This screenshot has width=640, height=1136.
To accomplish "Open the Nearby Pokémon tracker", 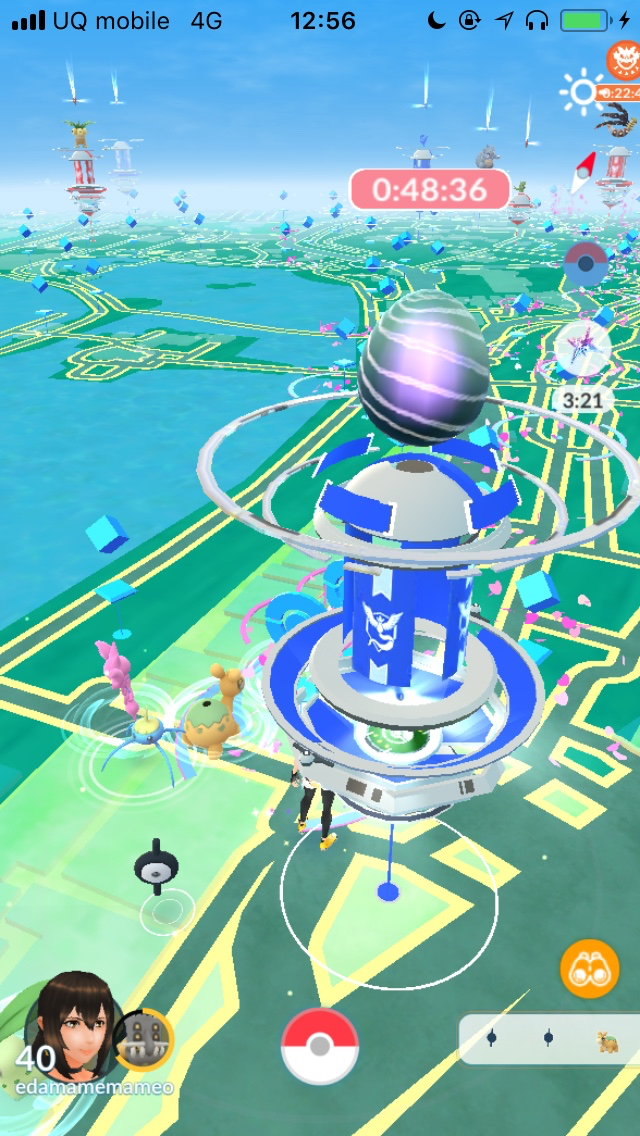I will (548, 1039).
